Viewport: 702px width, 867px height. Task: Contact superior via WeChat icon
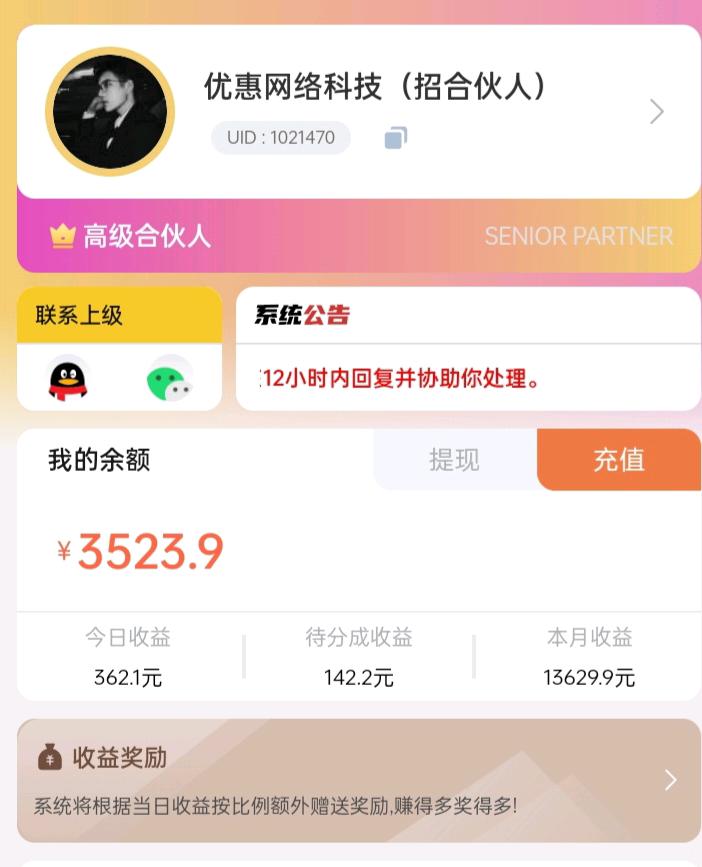pos(169,379)
